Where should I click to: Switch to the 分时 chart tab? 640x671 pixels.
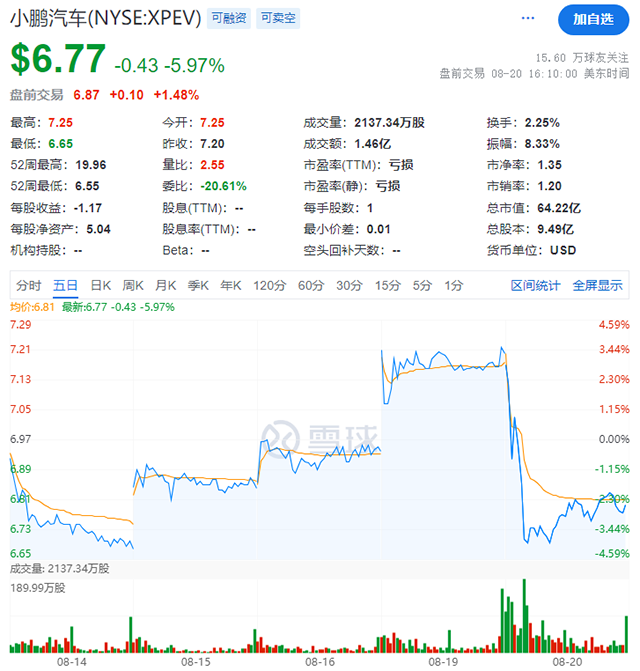[x=29, y=286]
